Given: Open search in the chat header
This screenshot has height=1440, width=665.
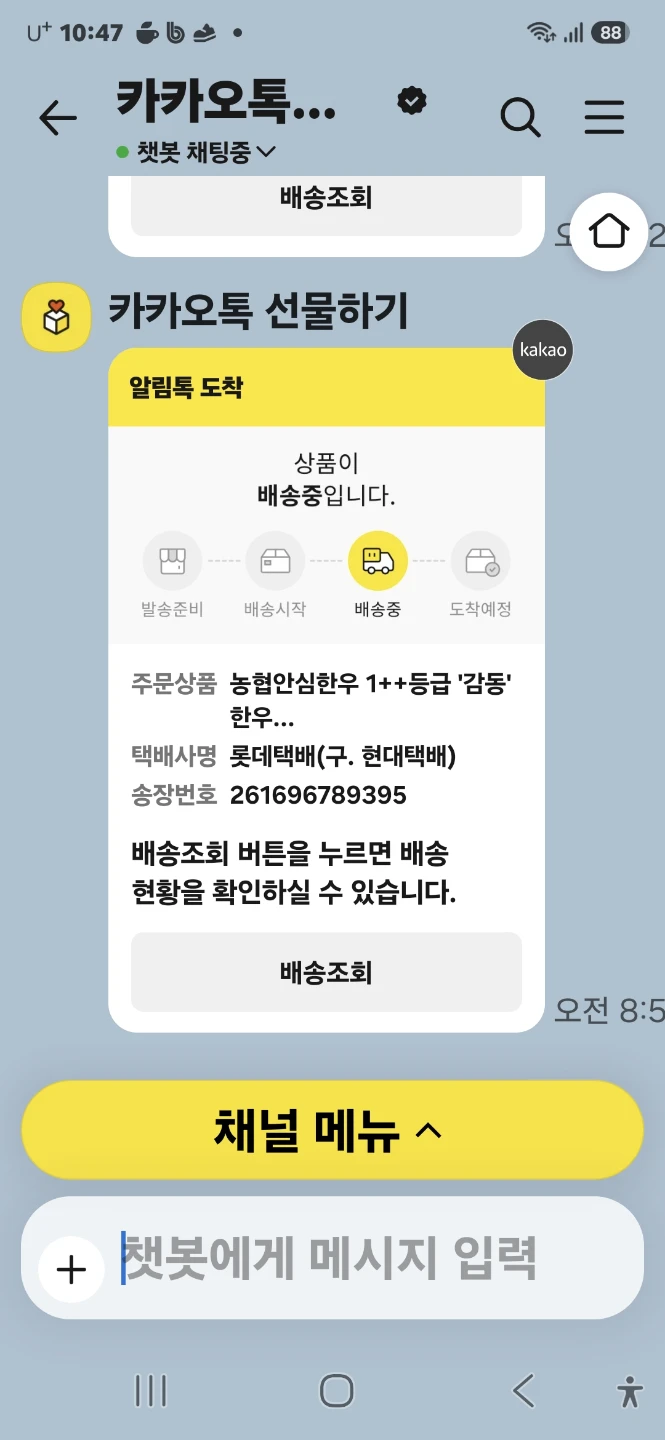Looking at the screenshot, I should [x=520, y=118].
